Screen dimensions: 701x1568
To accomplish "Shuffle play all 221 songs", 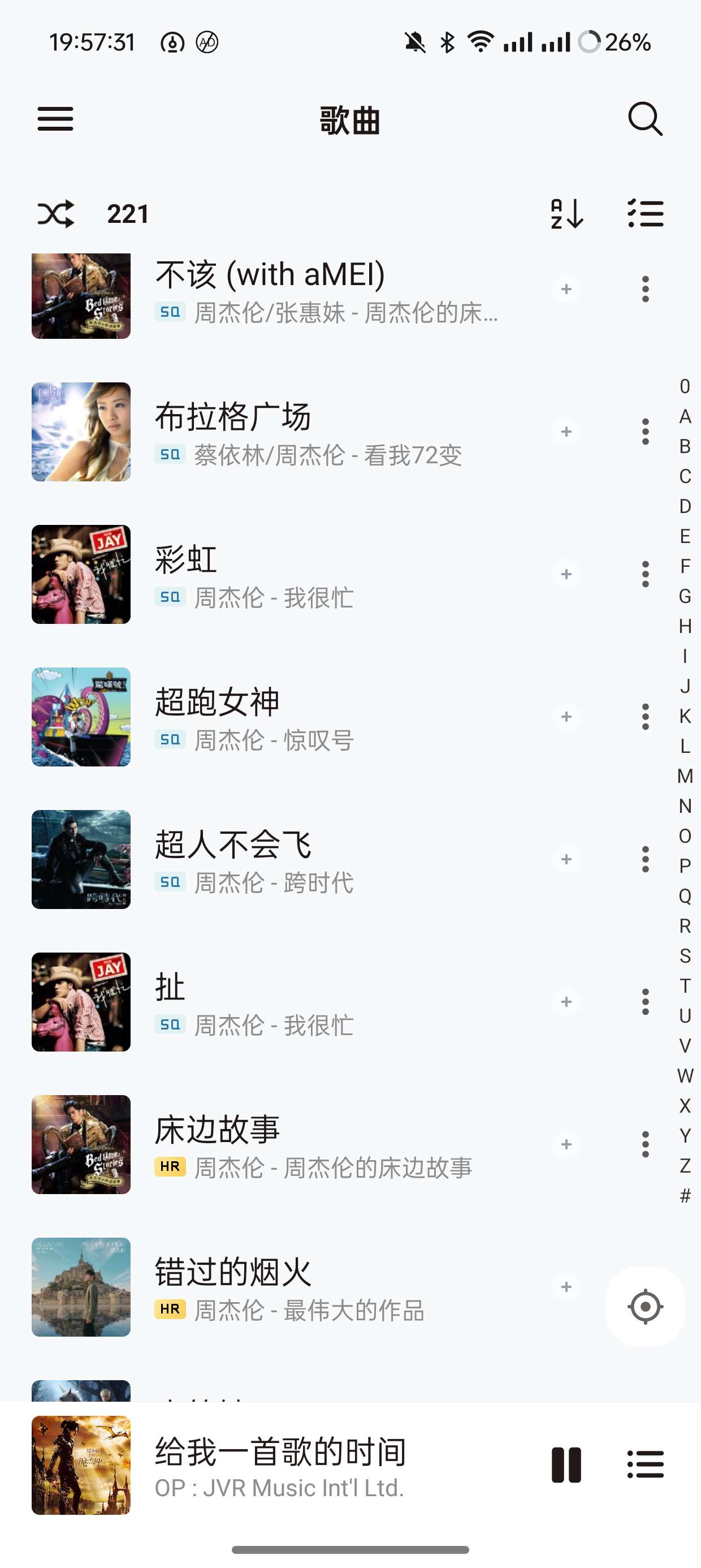I will pyautogui.click(x=56, y=214).
